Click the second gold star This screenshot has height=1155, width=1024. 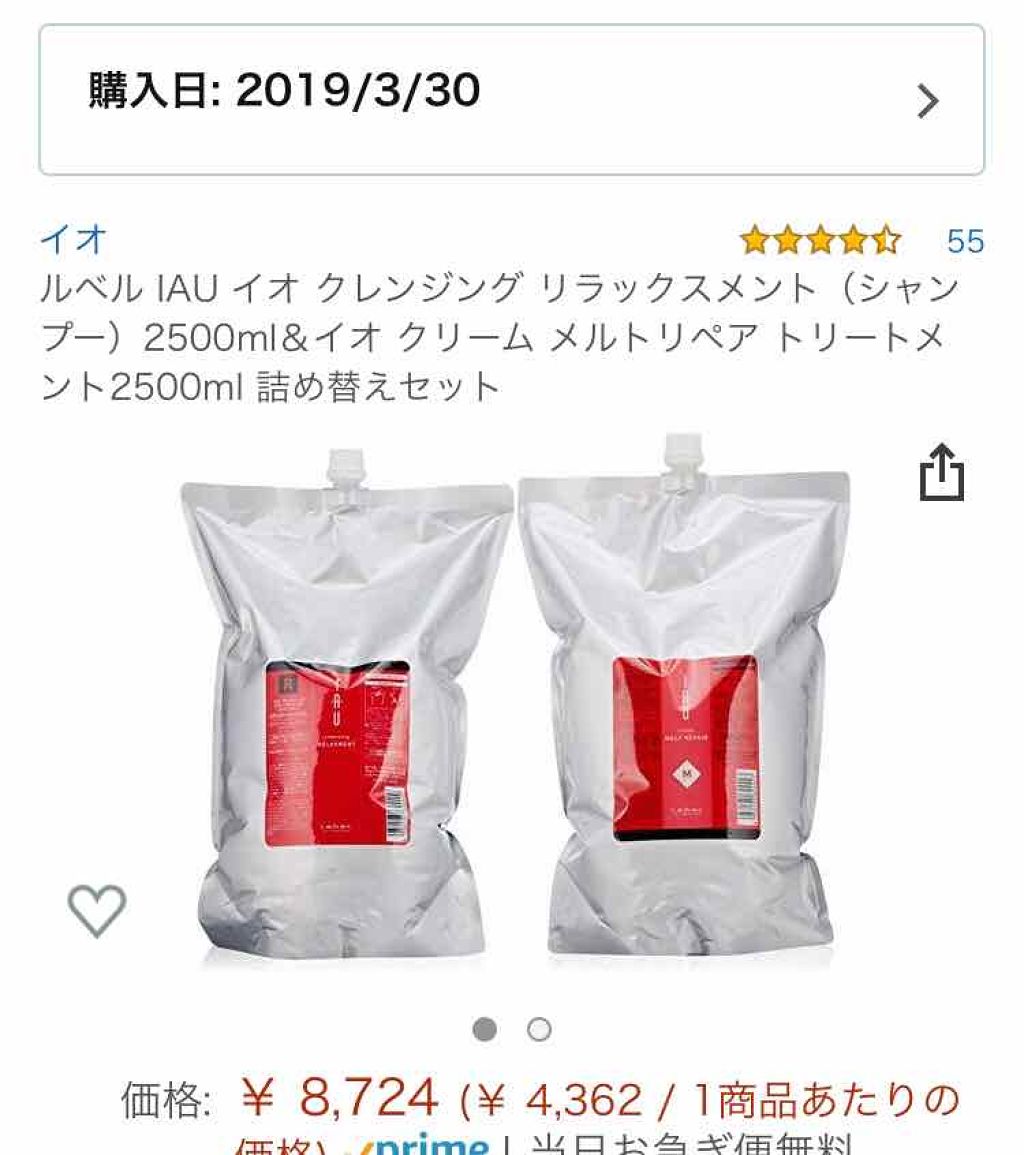pos(789,240)
